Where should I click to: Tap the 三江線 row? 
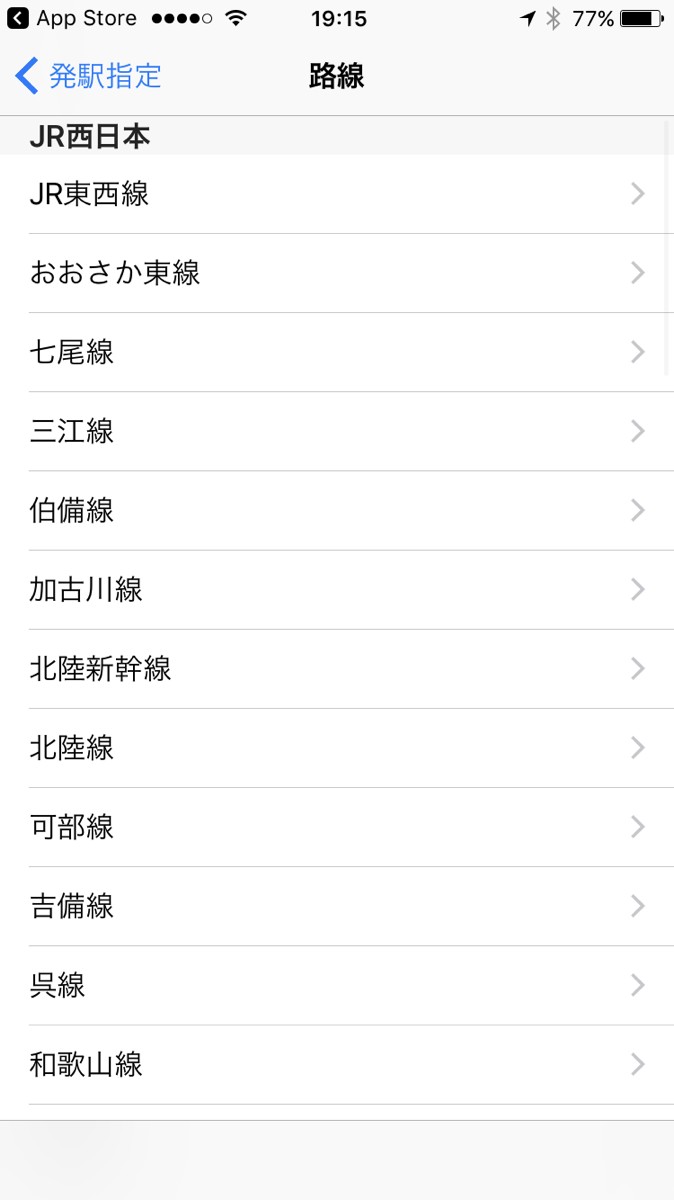(337, 431)
